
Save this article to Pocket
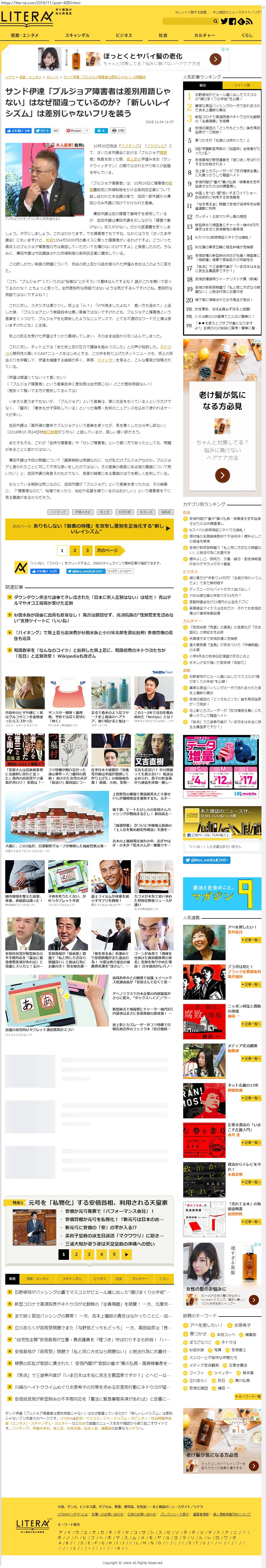pyautogui.click(x=74, y=131)
